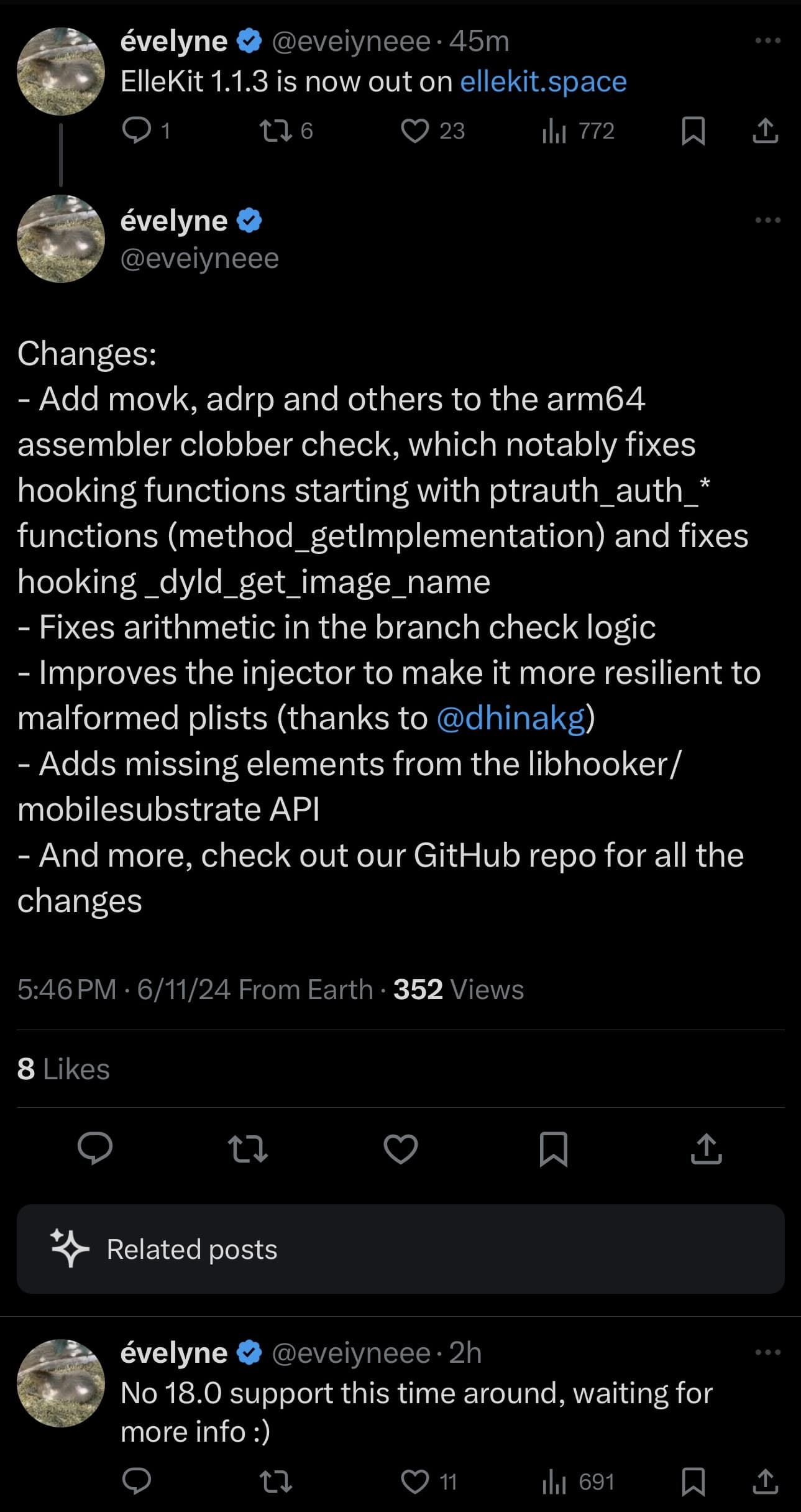Tap évelyne's profile picture thumbnail

tap(60, 70)
